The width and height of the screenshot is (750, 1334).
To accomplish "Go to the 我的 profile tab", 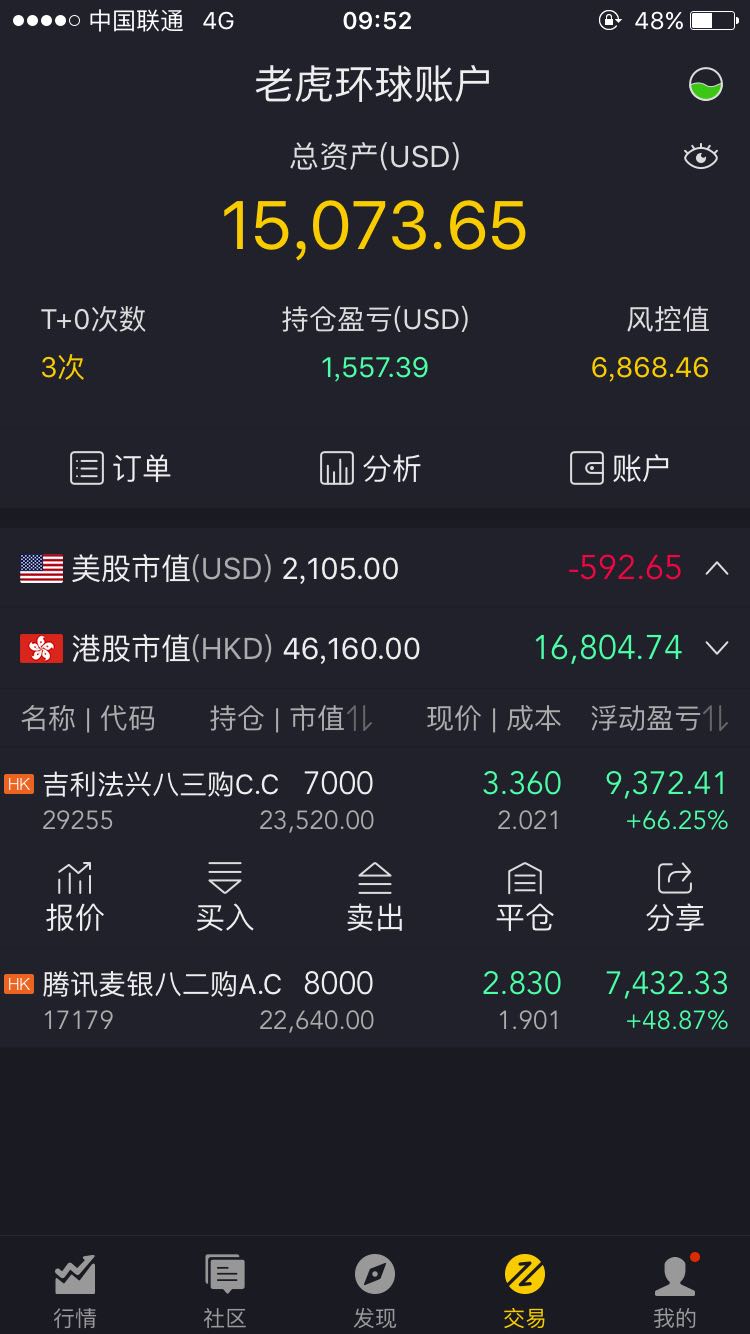I will 675,1290.
